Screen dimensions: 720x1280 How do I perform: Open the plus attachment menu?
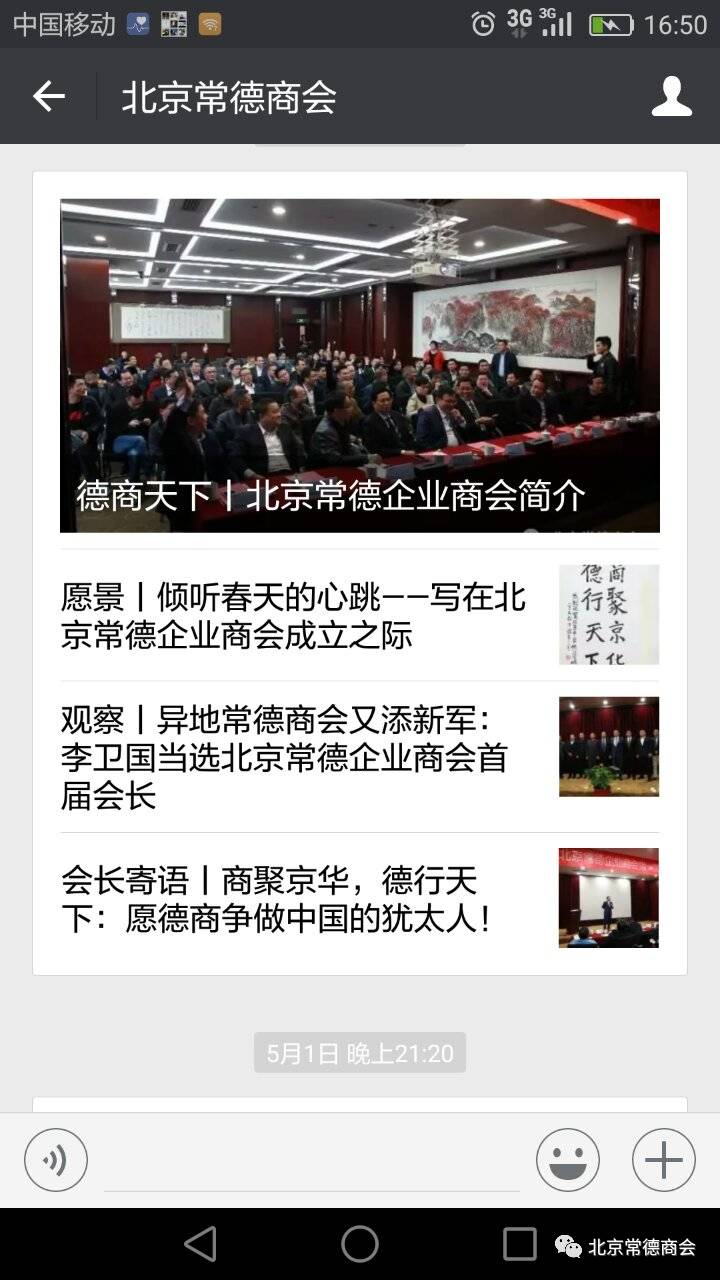click(x=663, y=1160)
